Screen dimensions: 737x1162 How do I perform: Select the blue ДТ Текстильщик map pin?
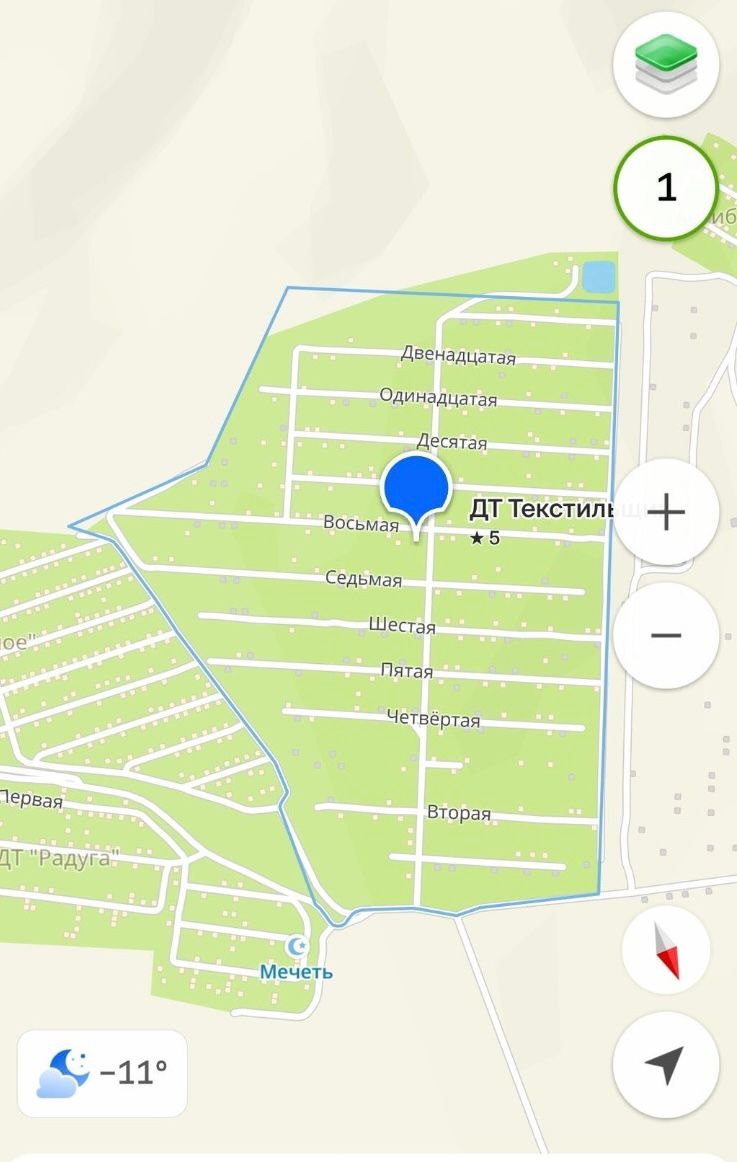[x=415, y=487]
